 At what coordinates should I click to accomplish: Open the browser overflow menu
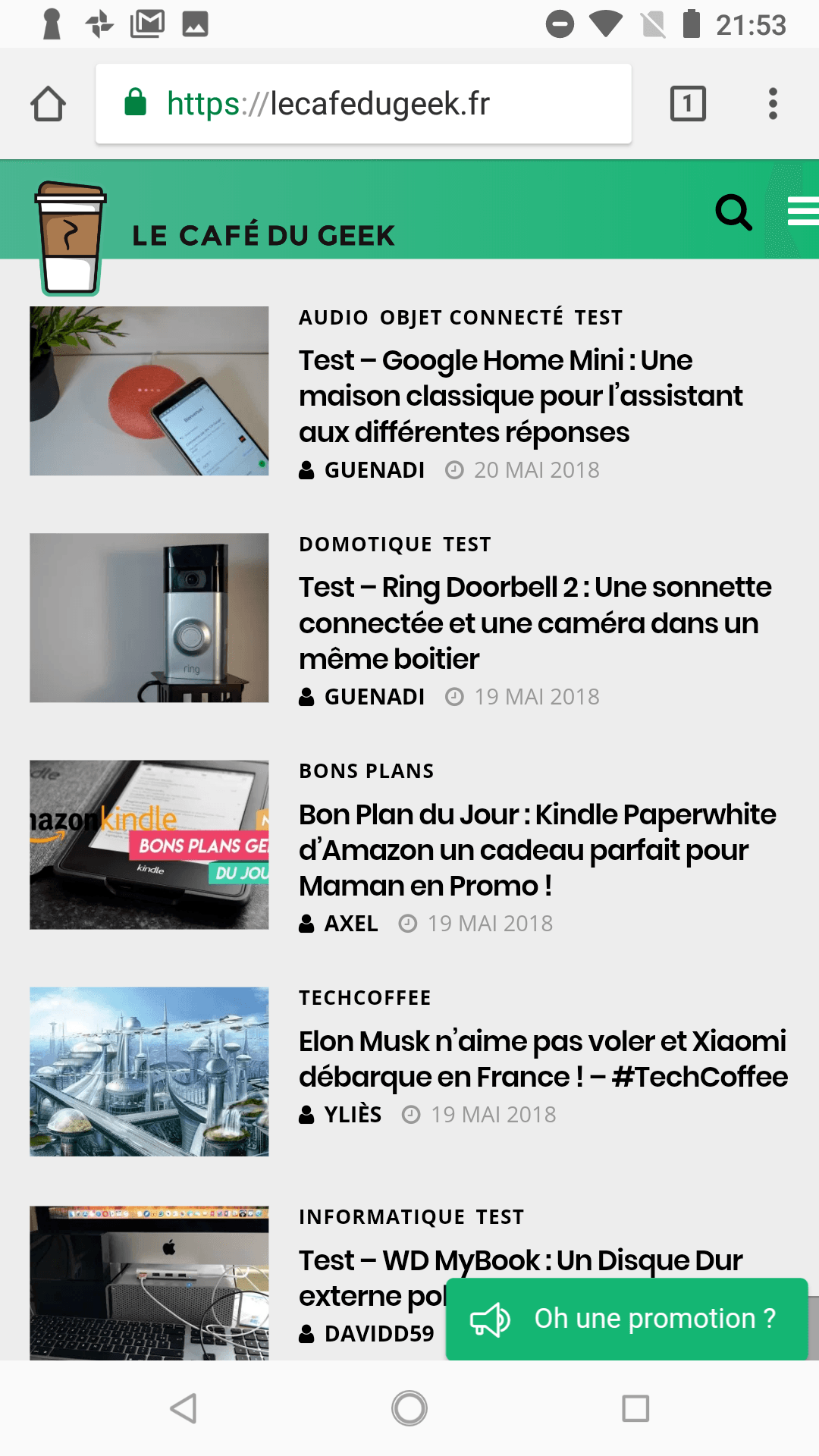click(772, 104)
